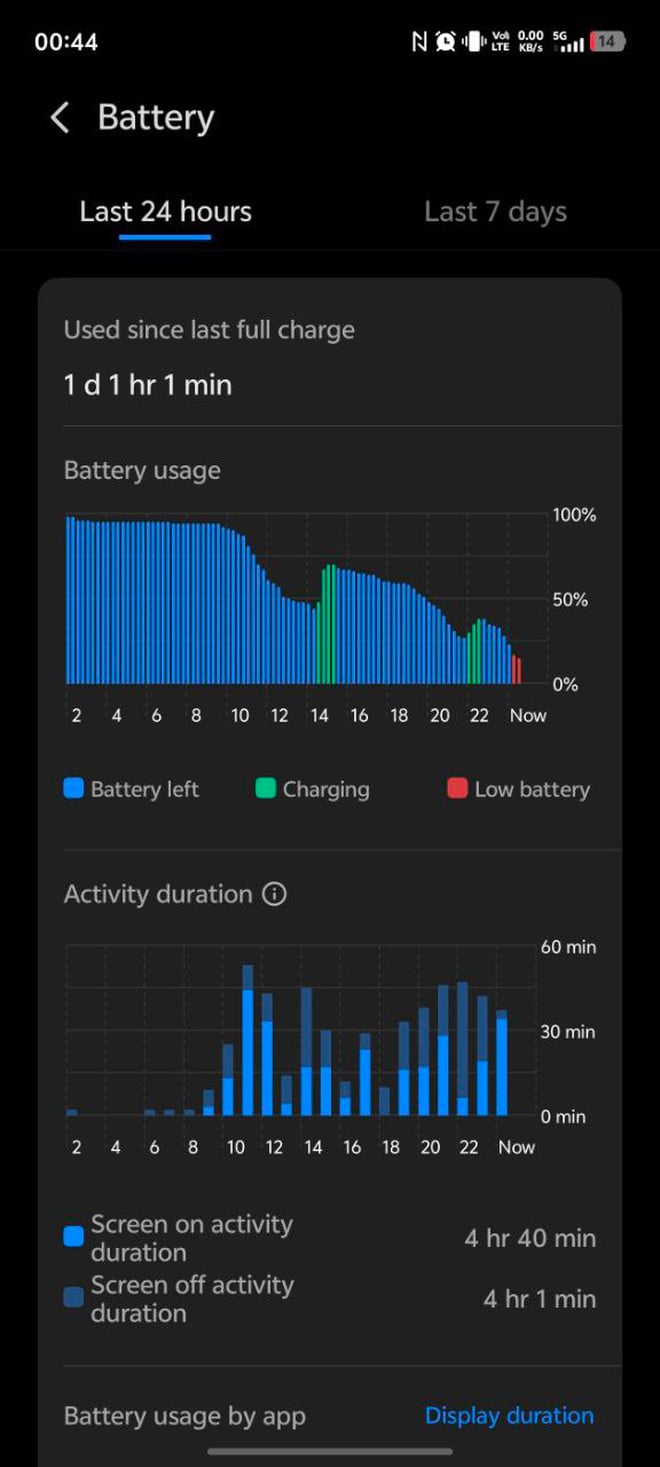Open the Activity duration info icon
Image resolution: width=660 pixels, height=1467 pixels.
coord(274,894)
